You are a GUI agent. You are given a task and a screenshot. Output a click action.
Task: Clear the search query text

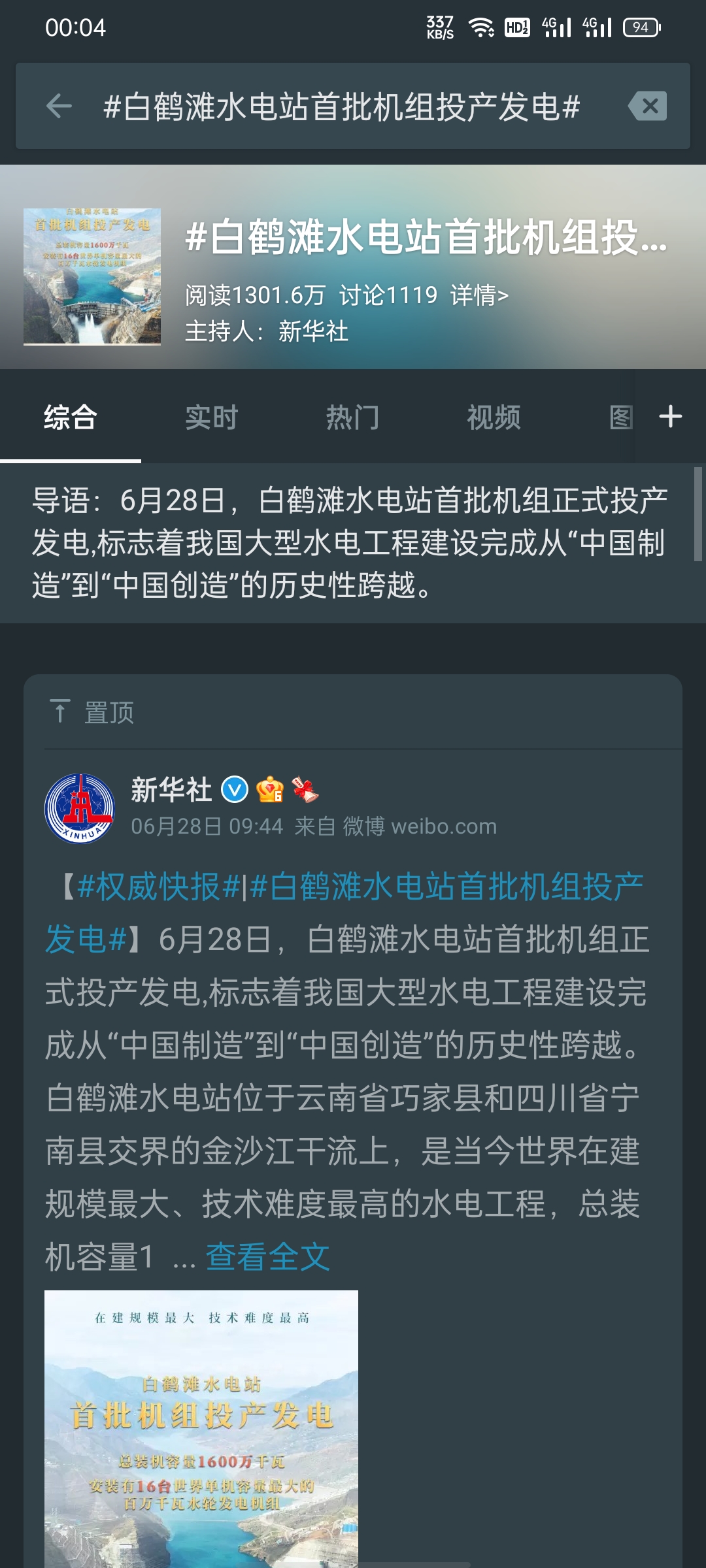pos(647,106)
